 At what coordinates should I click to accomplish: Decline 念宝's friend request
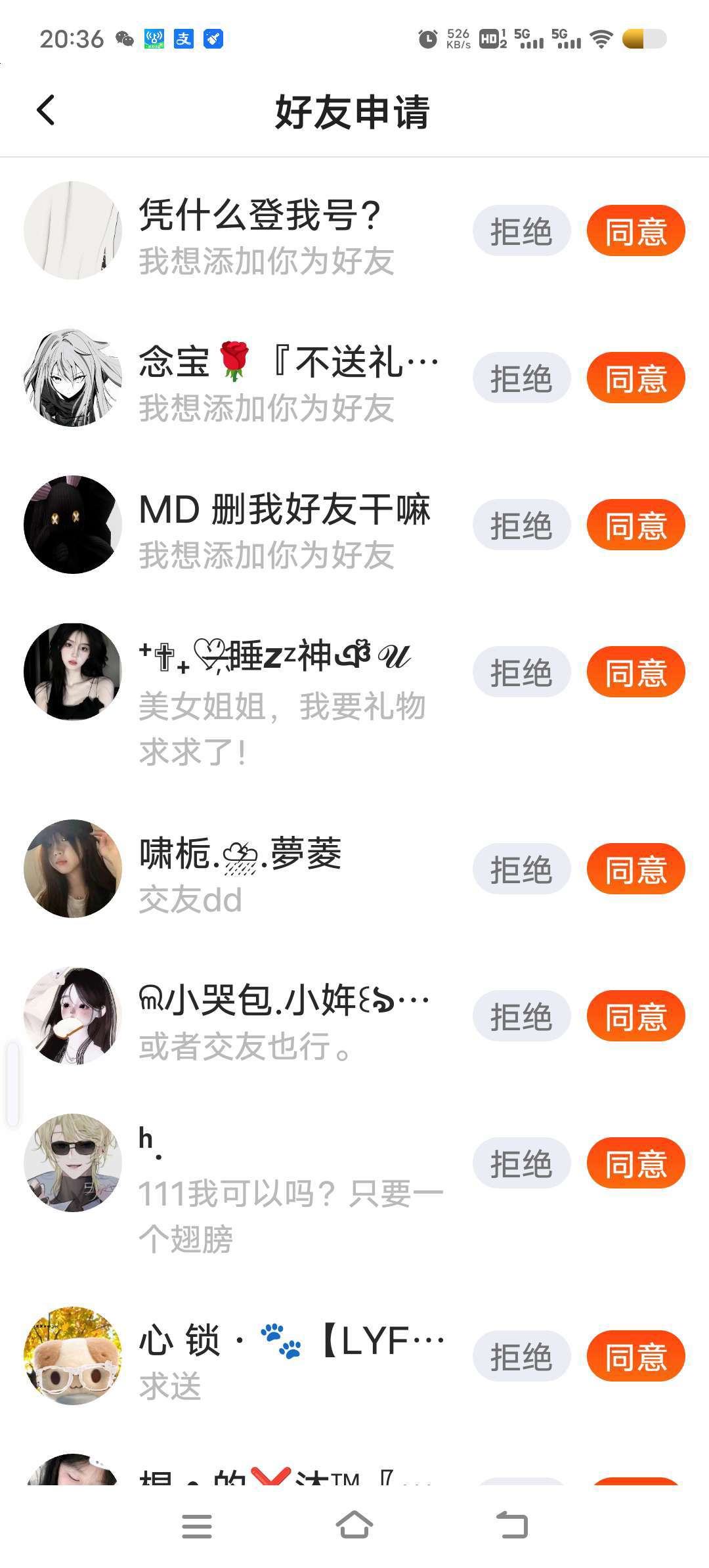pyautogui.click(x=521, y=378)
